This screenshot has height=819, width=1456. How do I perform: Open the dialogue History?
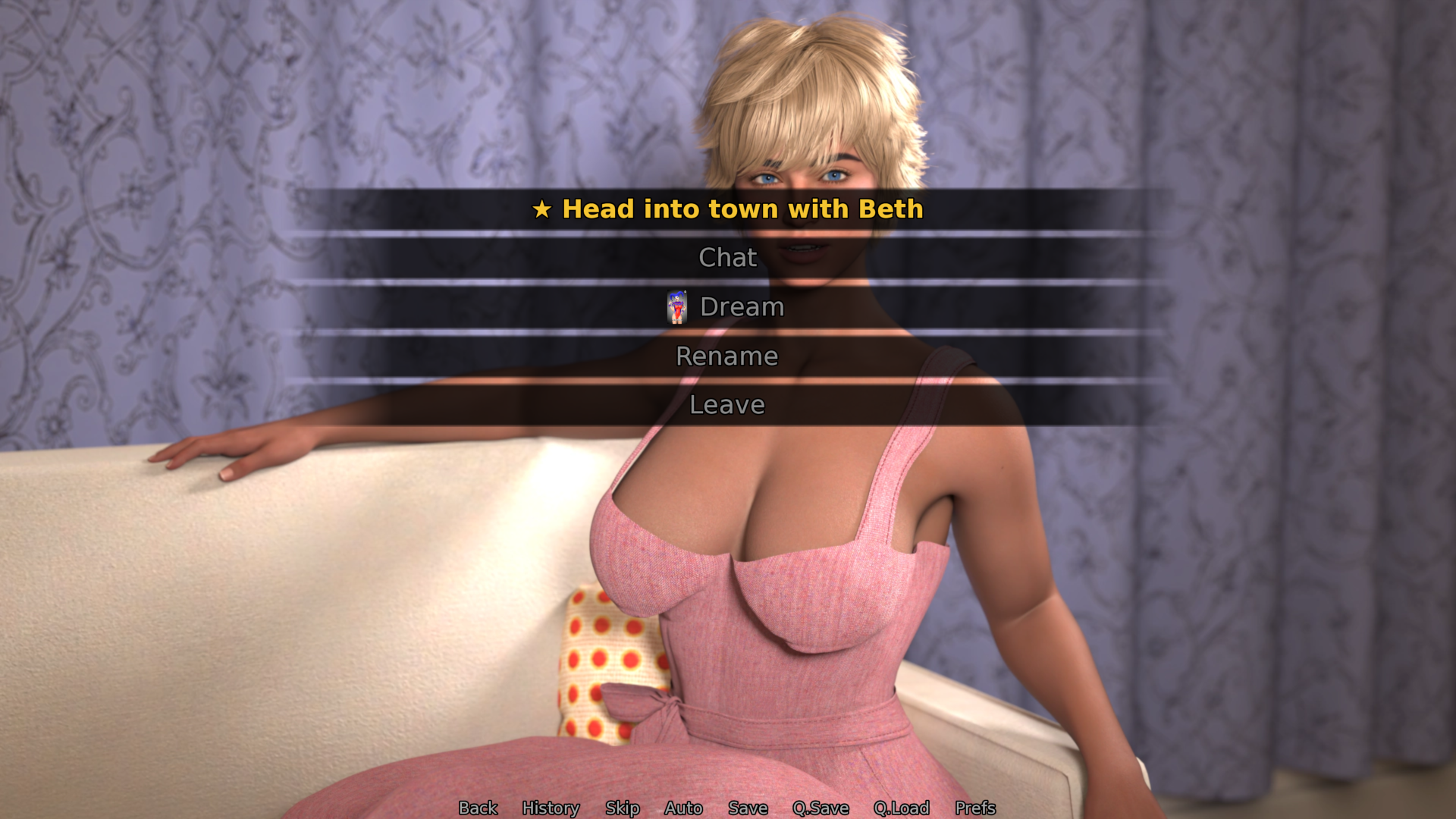click(x=551, y=808)
